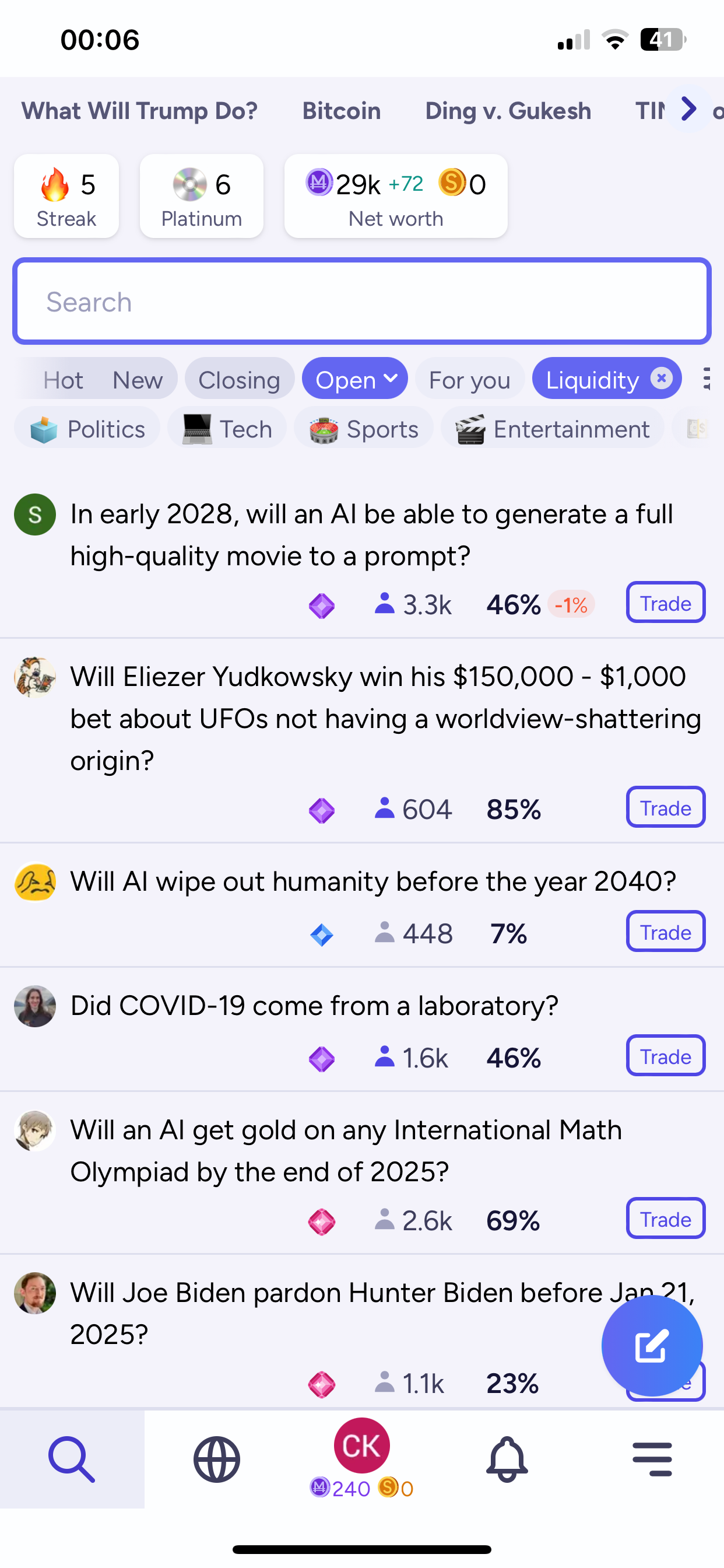
Task: Open the Ding v. Gukesh topic
Action: pyautogui.click(x=507, y=111)
